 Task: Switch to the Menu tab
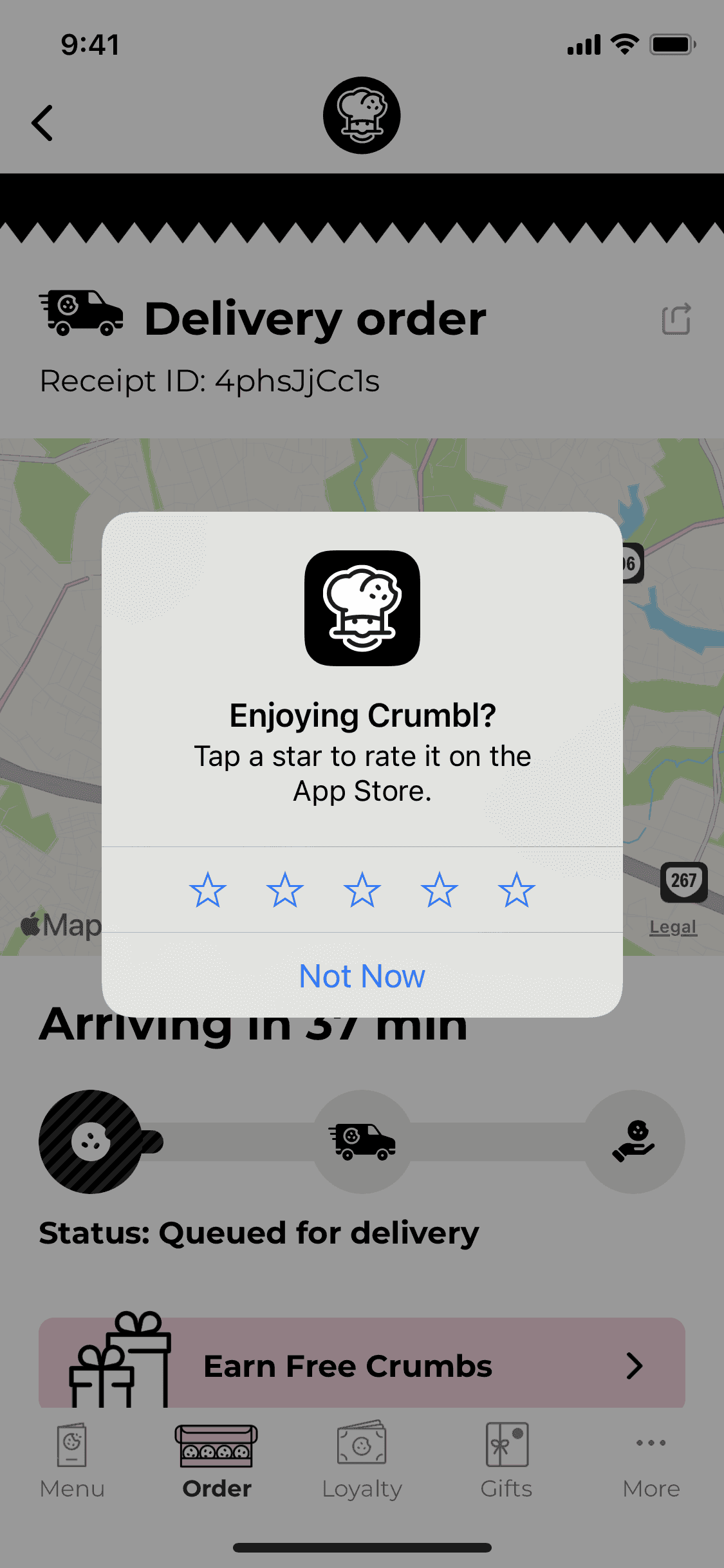point(72,1460)
